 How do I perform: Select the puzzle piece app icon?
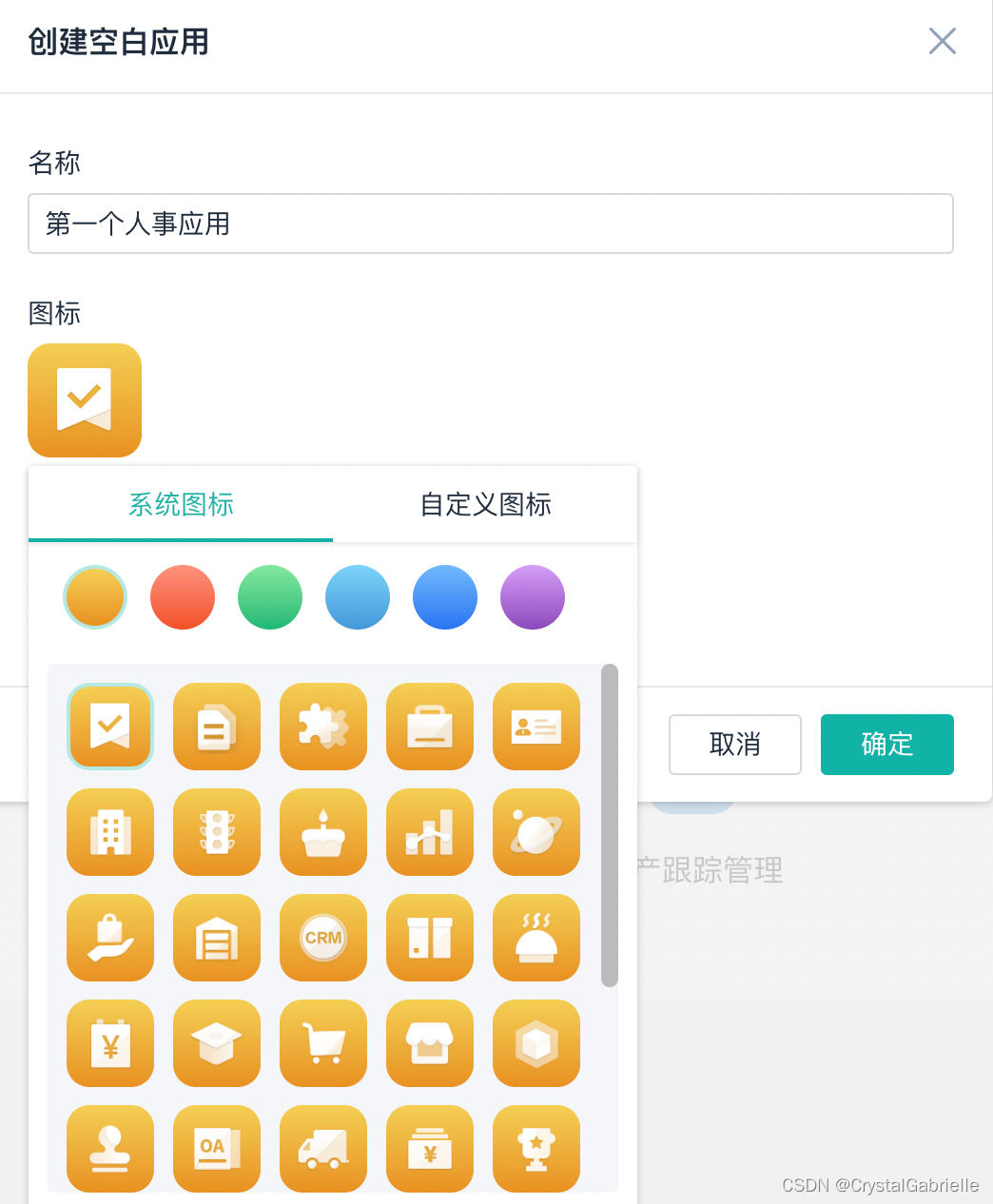[323, 727]
